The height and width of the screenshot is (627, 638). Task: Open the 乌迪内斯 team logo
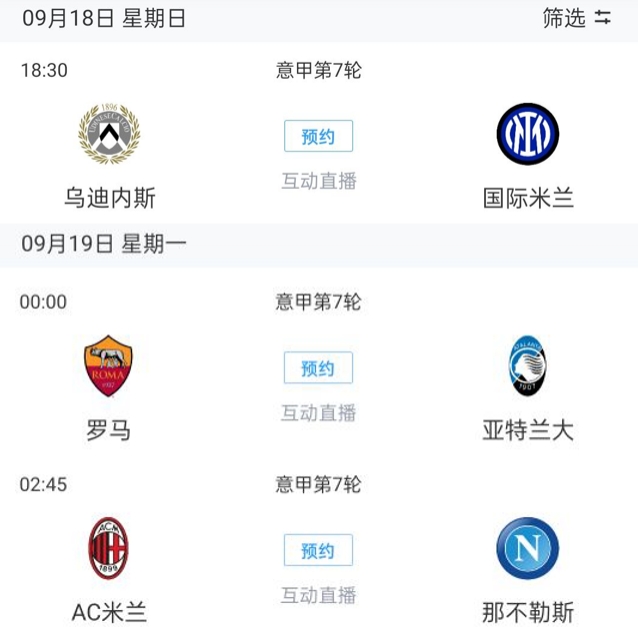pyautogui.click(x=109, y=135)
